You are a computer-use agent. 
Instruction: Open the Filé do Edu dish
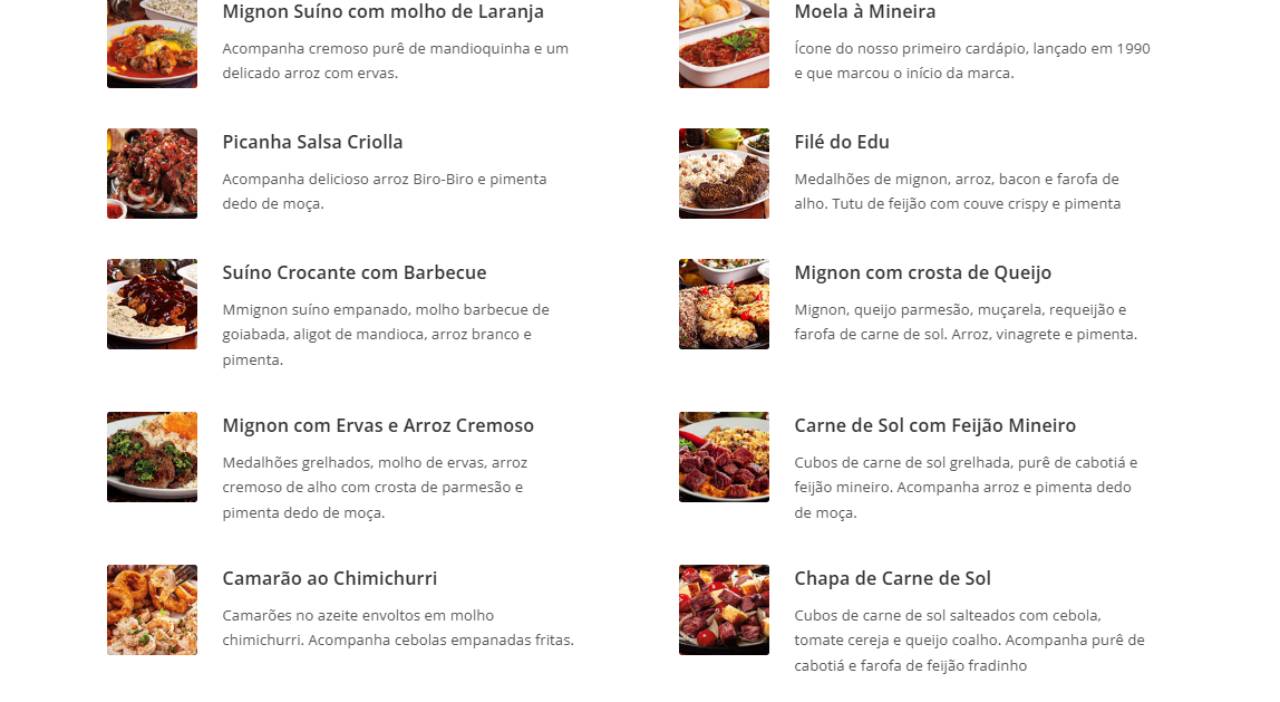pos(841,142)
